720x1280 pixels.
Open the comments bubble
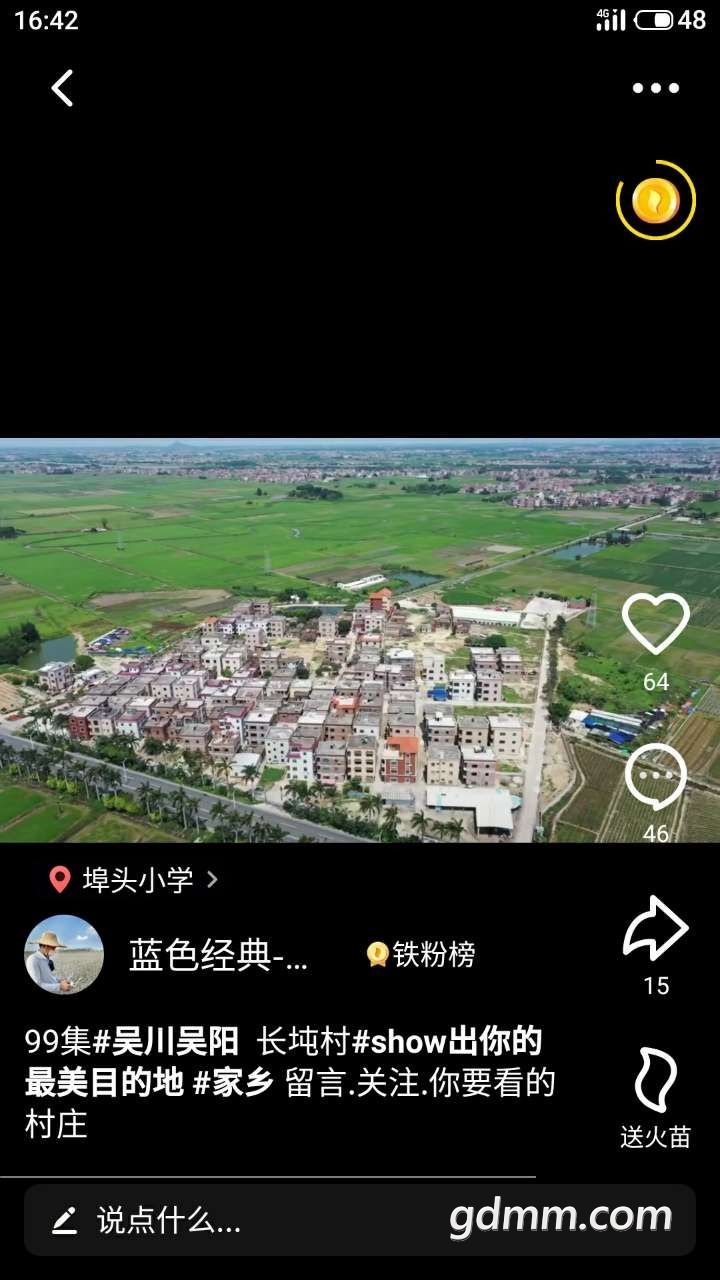(655, 778)
